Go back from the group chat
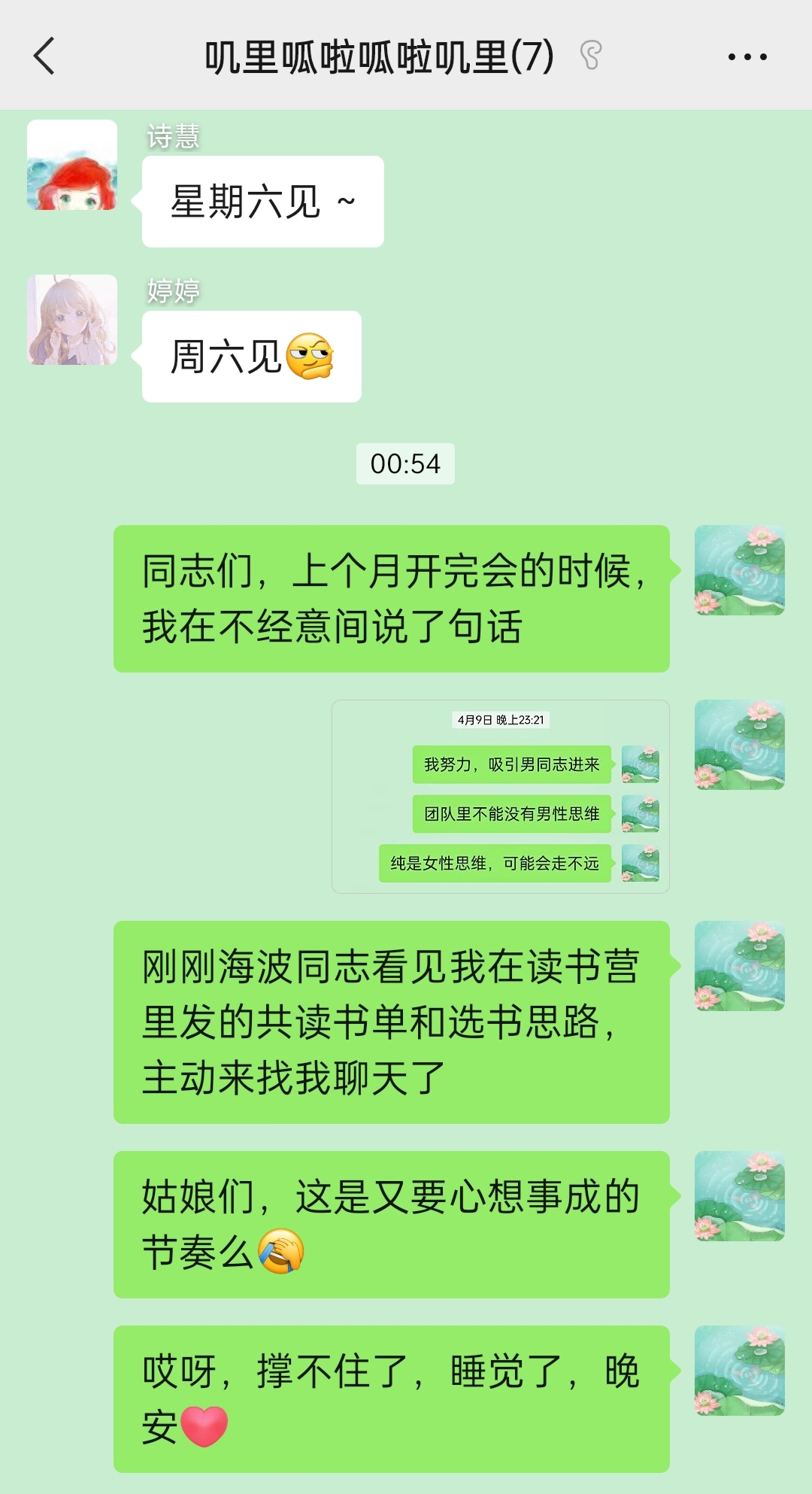The image size is (812, 1494). [45, 56]
